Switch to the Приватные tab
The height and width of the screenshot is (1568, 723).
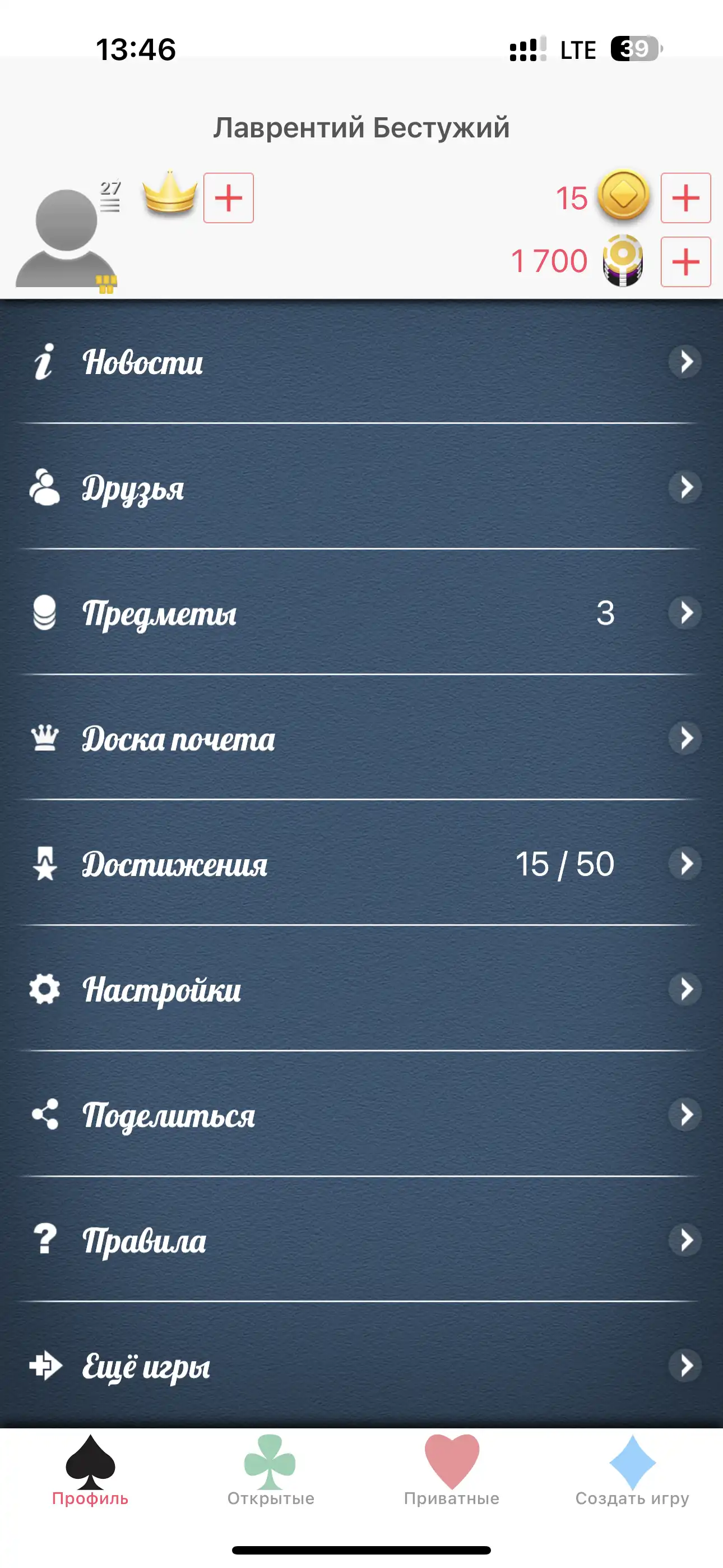tap(452, 1471)
